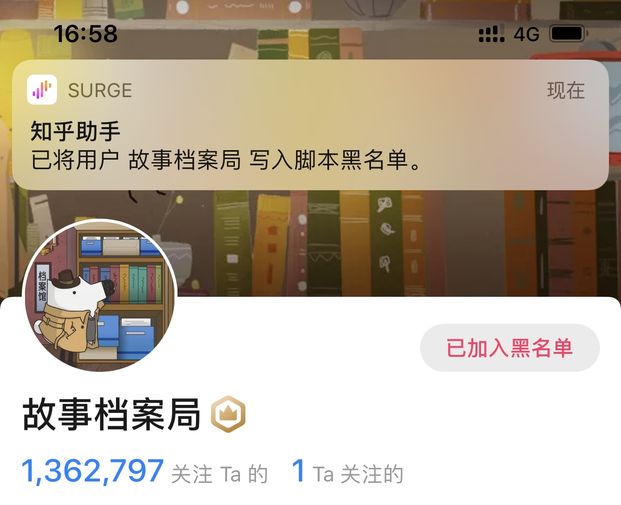Tap the 已加入黑名单 button

509,348
